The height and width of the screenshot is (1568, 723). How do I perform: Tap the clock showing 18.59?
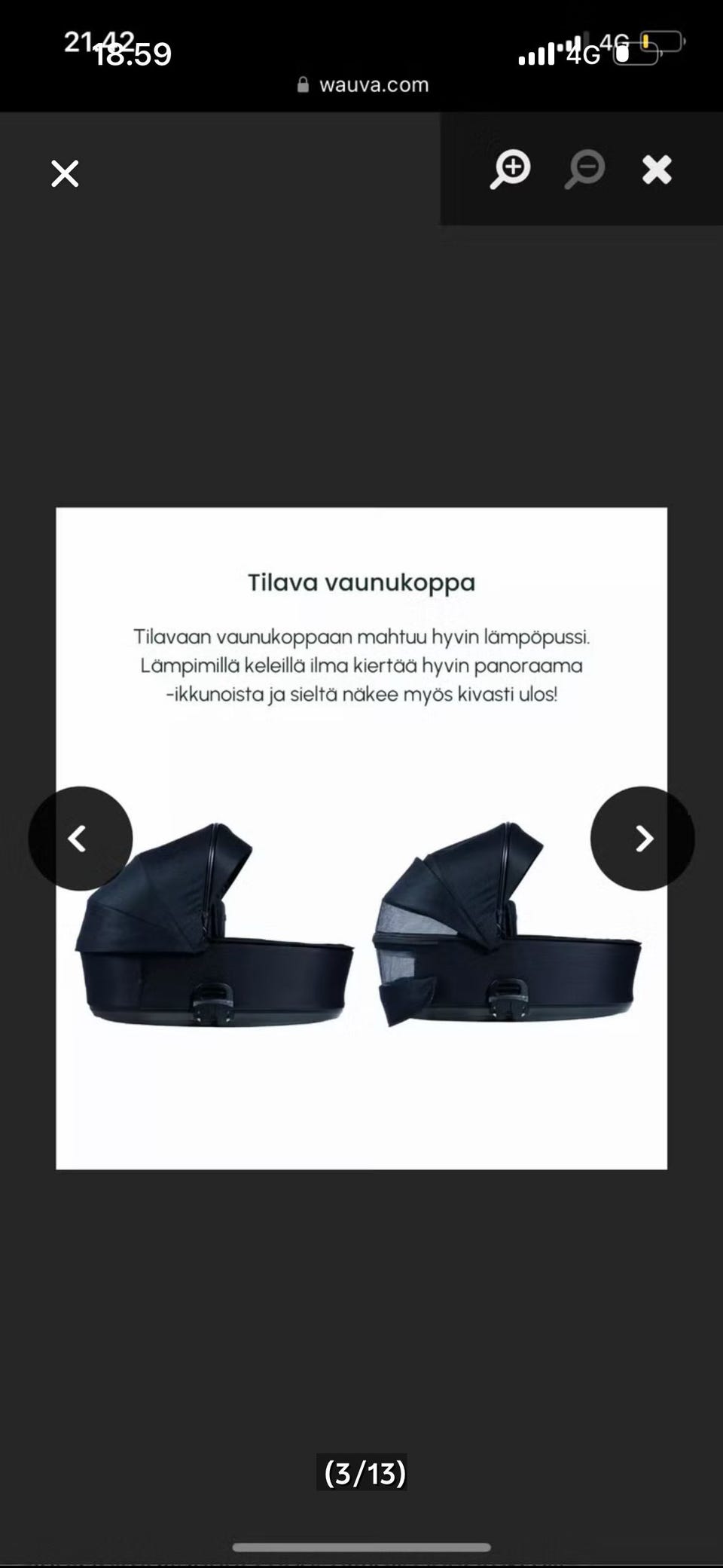(134, 55)
